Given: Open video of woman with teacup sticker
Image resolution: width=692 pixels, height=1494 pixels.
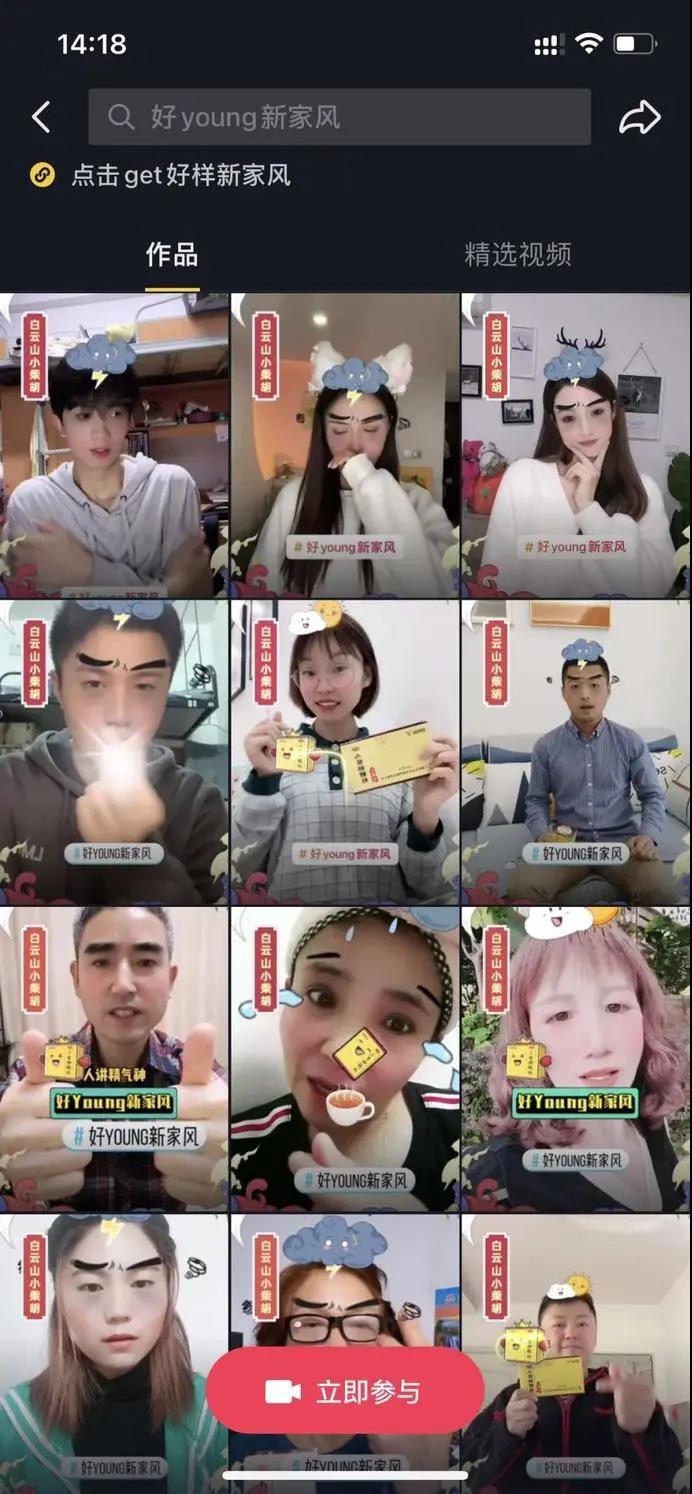Looking at the screenshot, I should [x=345, y=1059].
